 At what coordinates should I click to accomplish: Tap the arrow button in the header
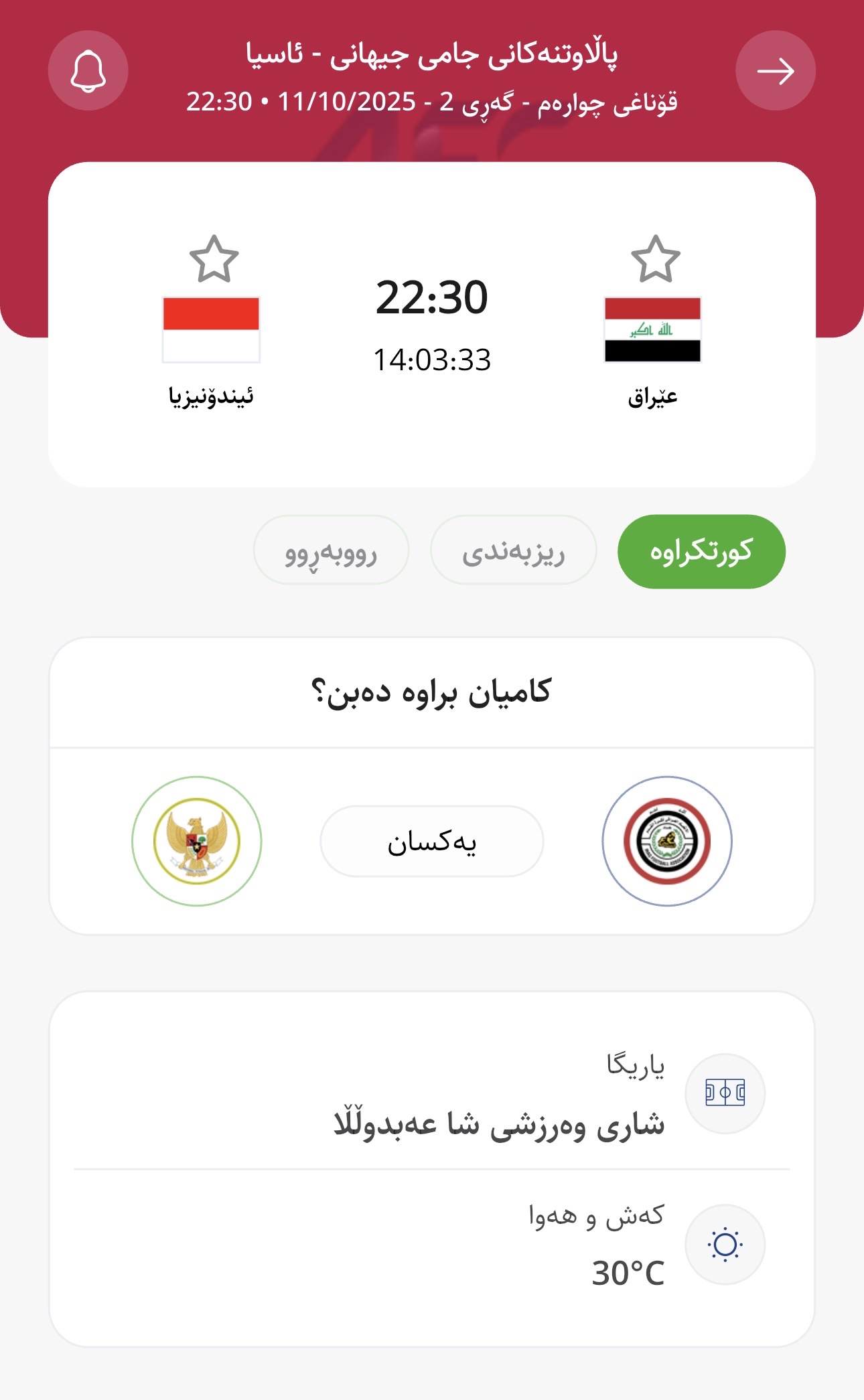(775, 70)
